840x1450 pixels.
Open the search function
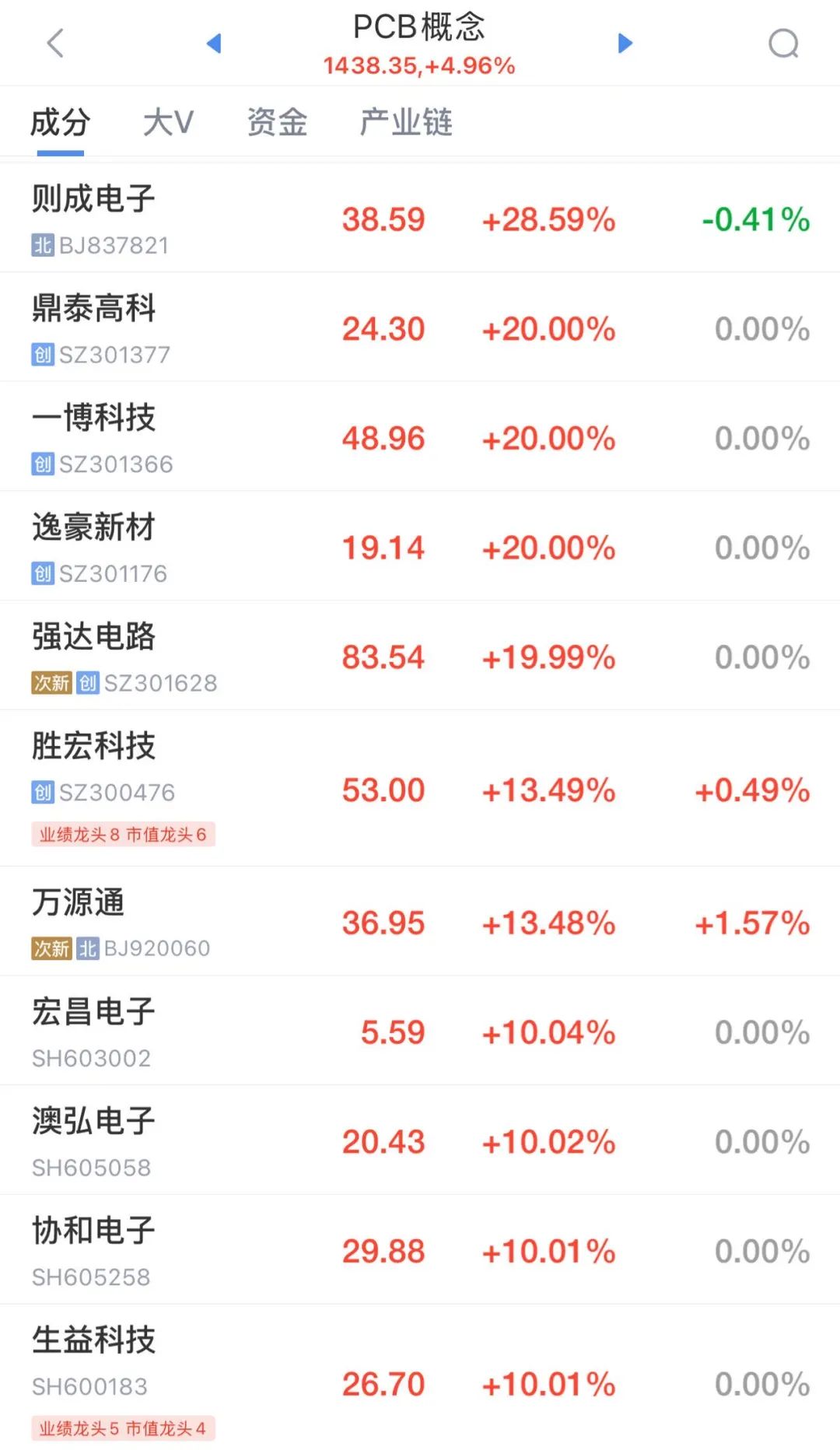point(785,43)
